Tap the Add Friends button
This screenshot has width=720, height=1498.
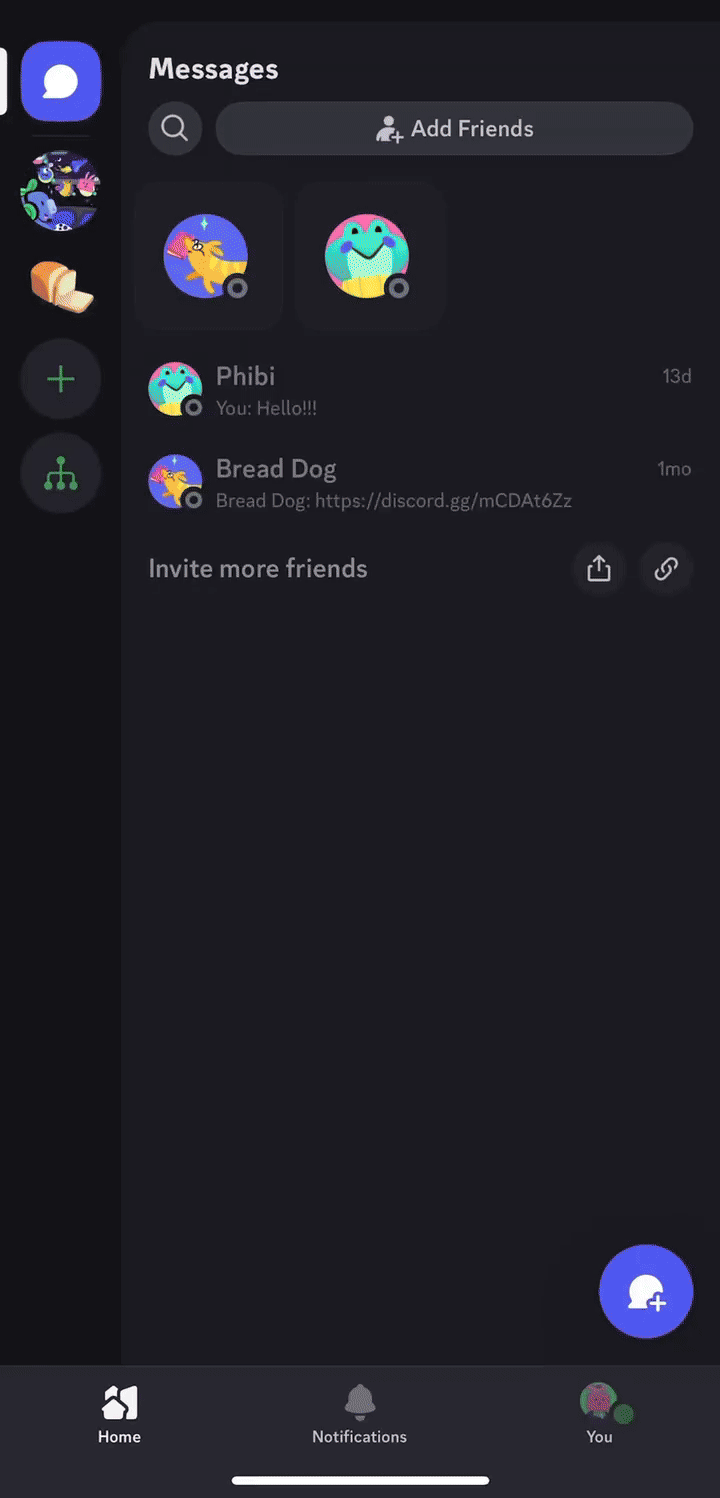click(454, 128)
